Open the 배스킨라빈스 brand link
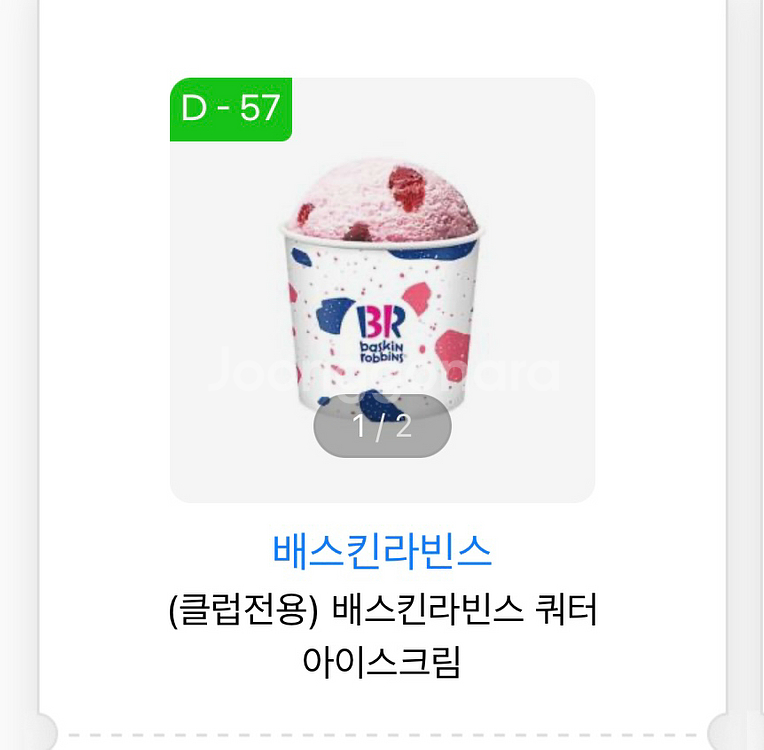764x750 pixels. tap(382, 549)
